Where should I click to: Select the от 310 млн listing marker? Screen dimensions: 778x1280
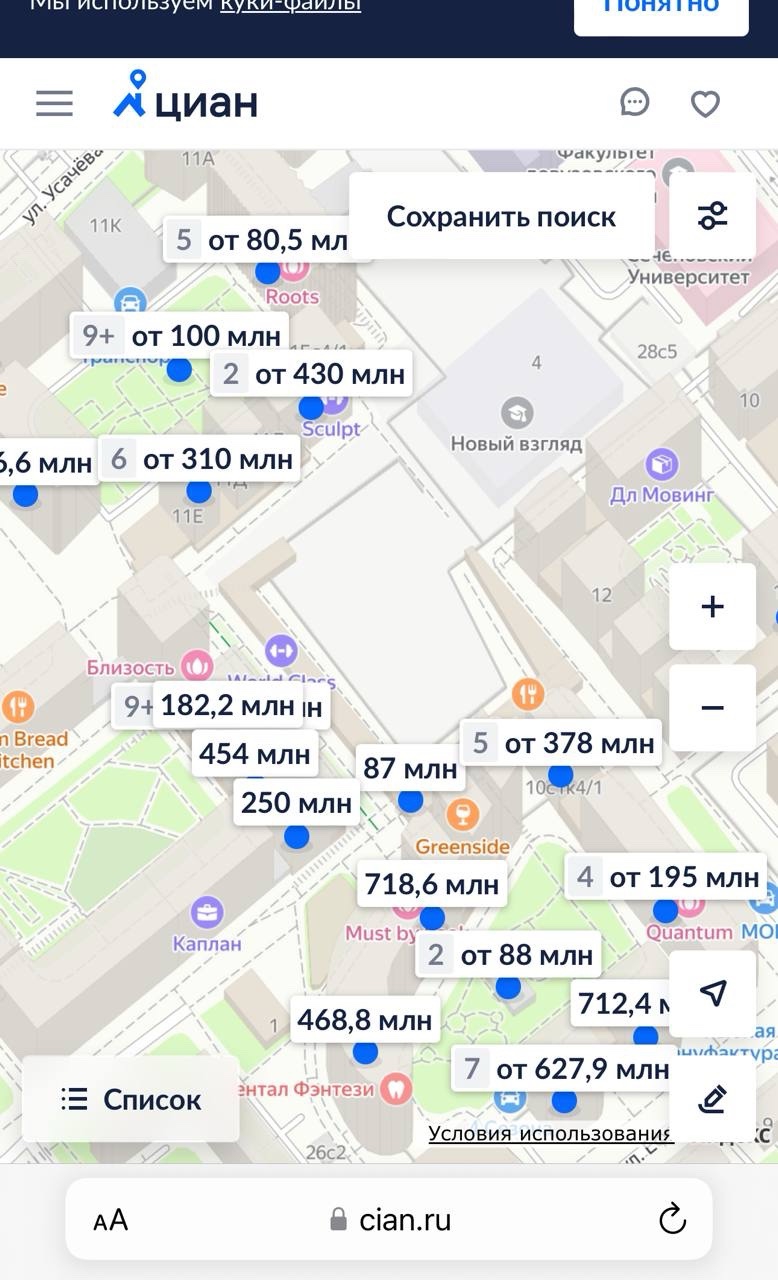pos(200,459)
